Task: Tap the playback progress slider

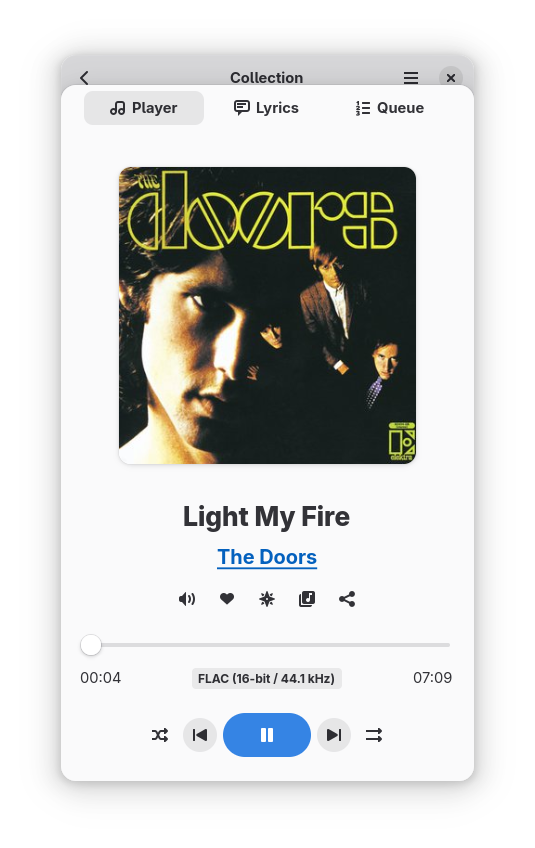Action: point(265,645)
